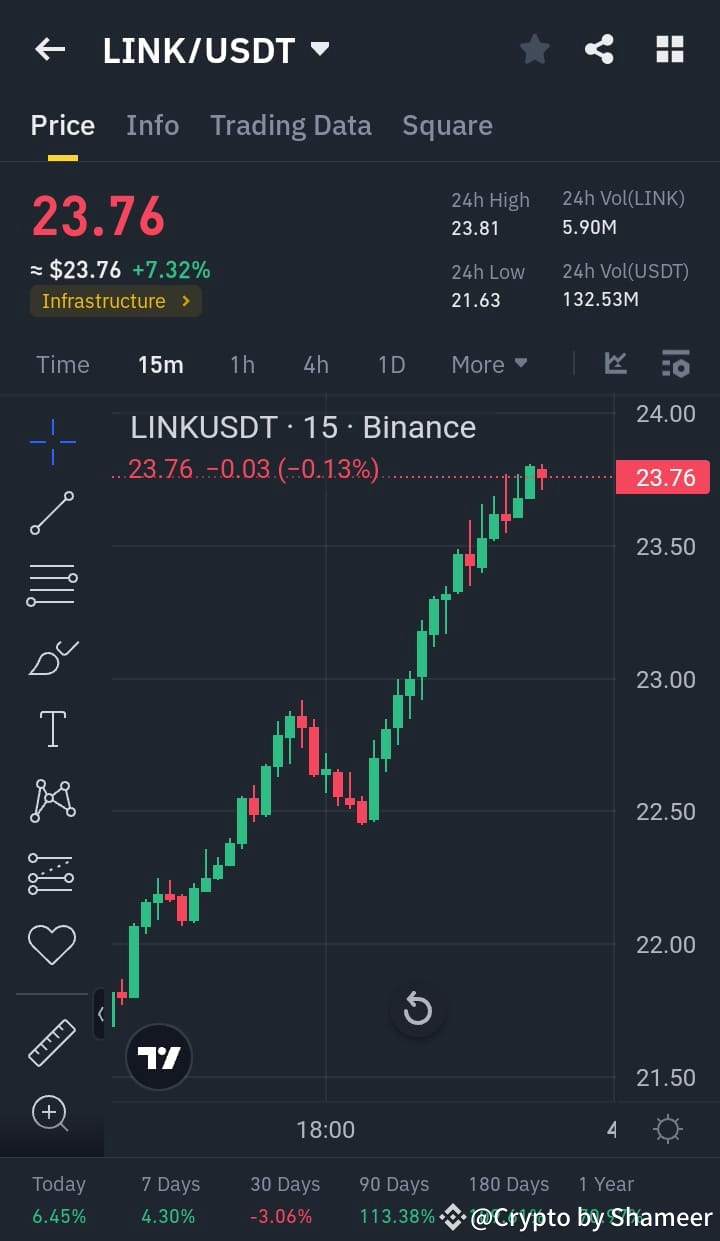Select the trend line drawing tool
Viewport: 720px width, 1241px height.
[52, 513]
